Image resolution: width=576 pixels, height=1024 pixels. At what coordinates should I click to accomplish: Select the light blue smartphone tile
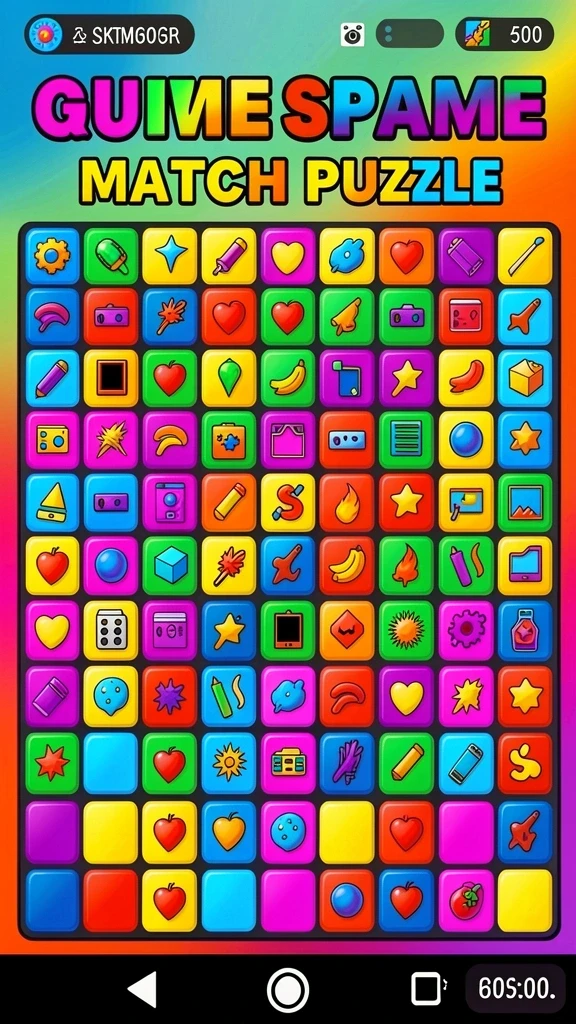[466, 763]
